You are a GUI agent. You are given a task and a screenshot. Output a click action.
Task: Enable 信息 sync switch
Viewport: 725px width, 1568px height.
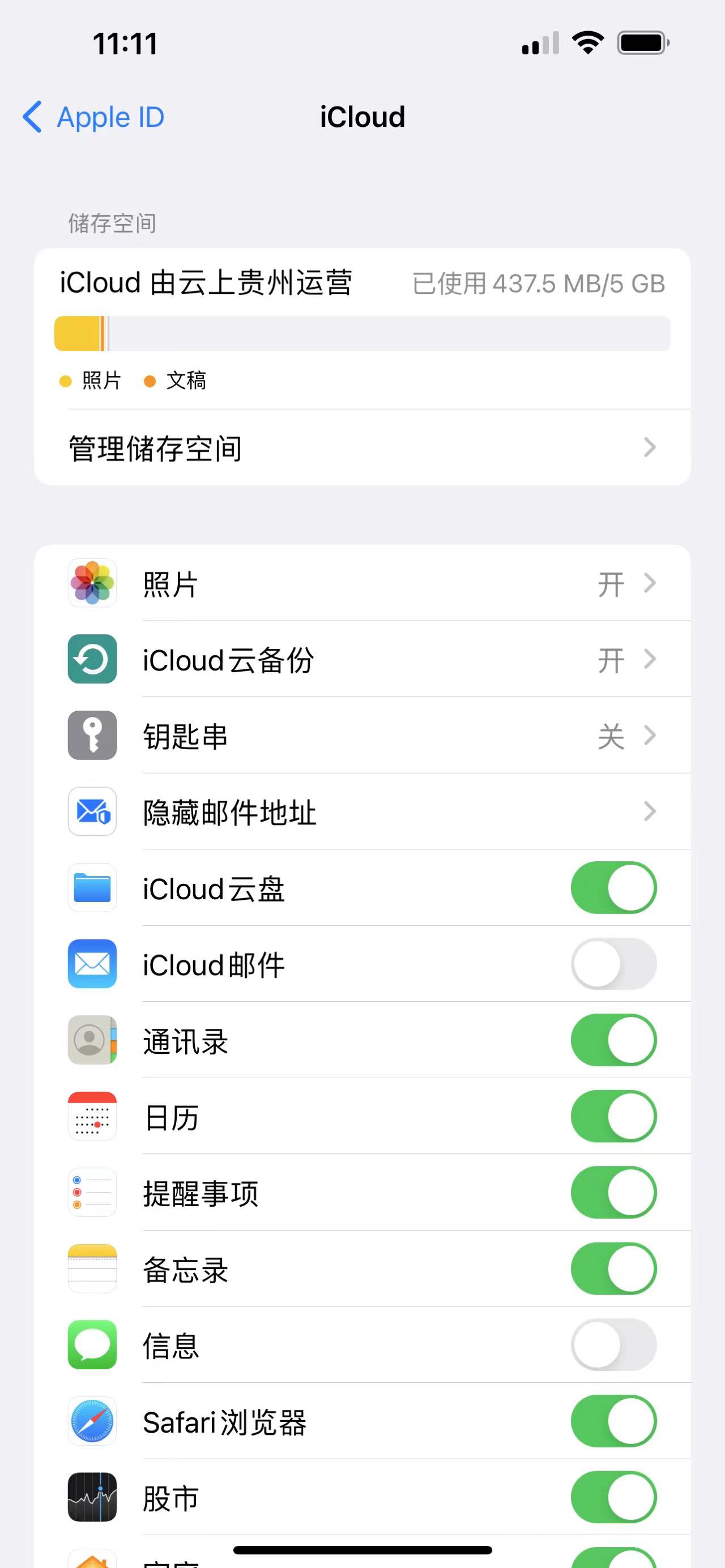(613, 1345)
